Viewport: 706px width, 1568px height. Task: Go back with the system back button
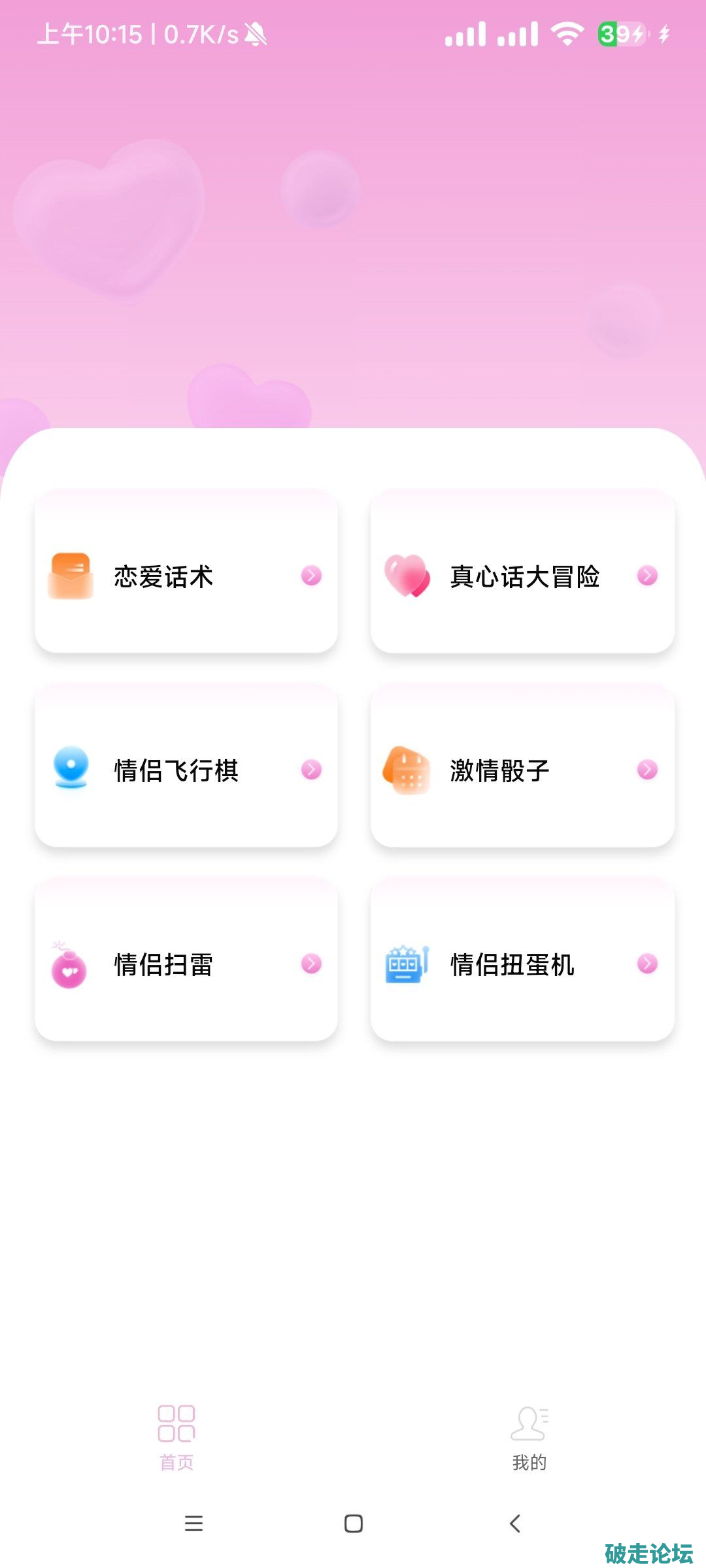pos(515,1524)
